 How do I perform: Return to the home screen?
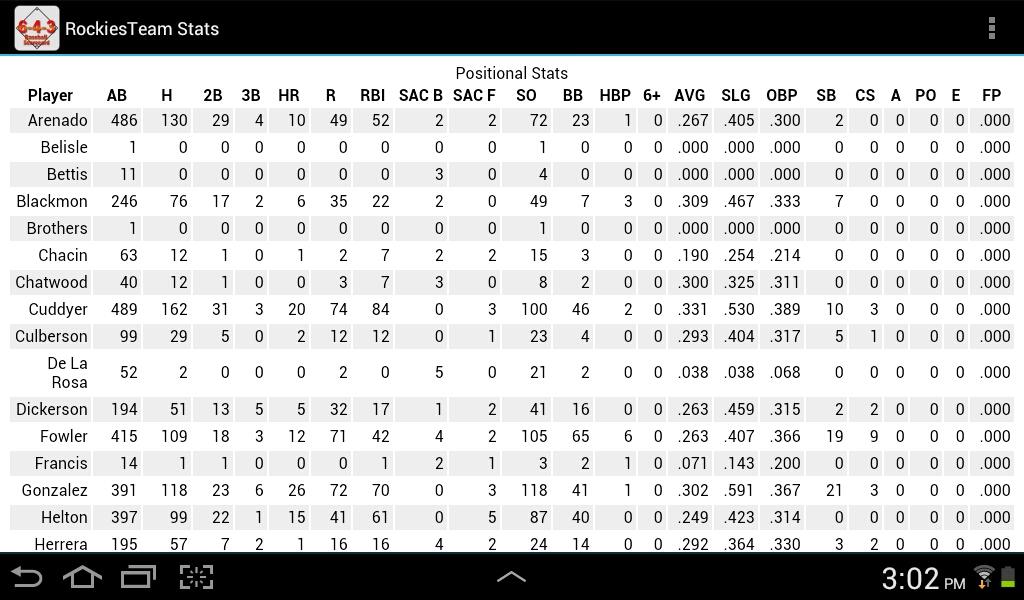point(82,577)
